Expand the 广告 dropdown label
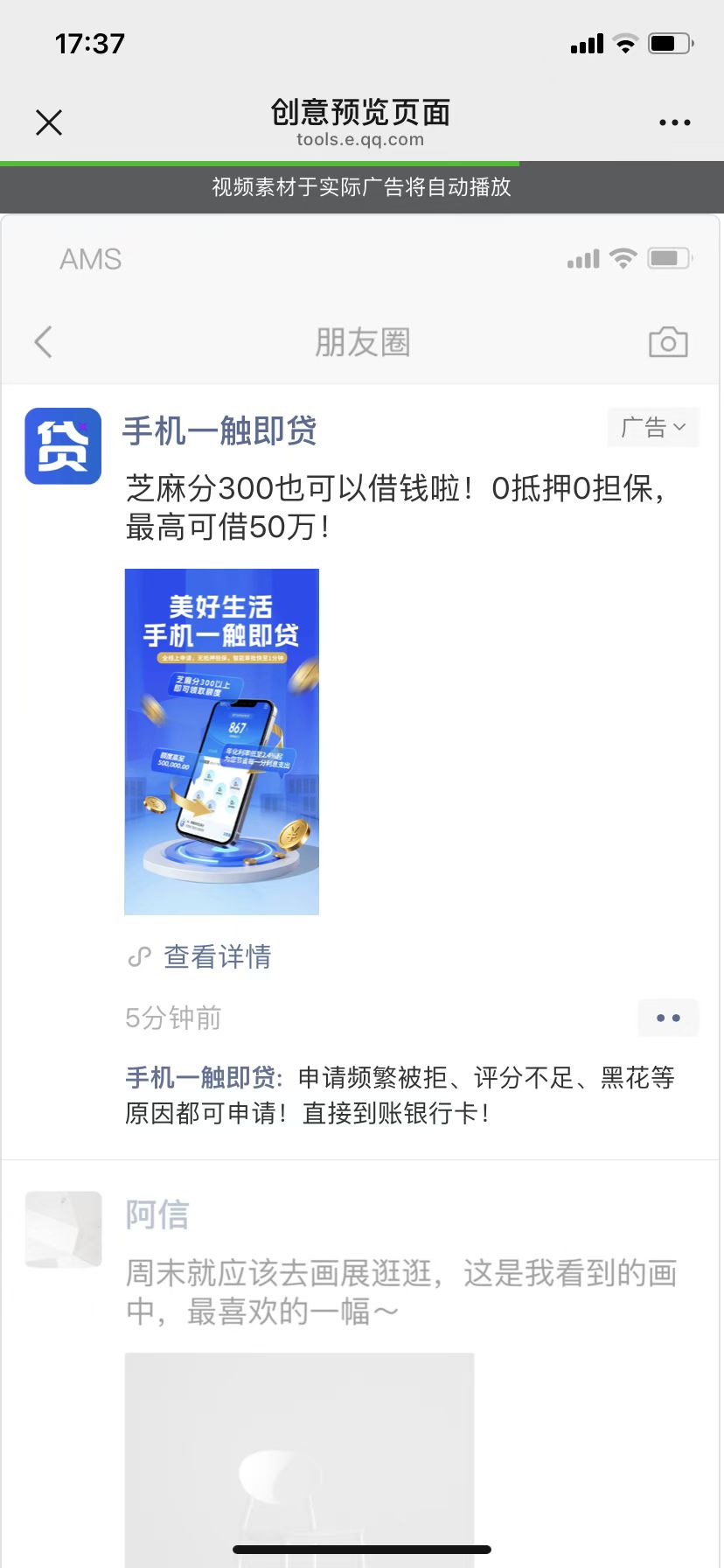Viewport: 724px width, 1568px height. pos(653,428)
